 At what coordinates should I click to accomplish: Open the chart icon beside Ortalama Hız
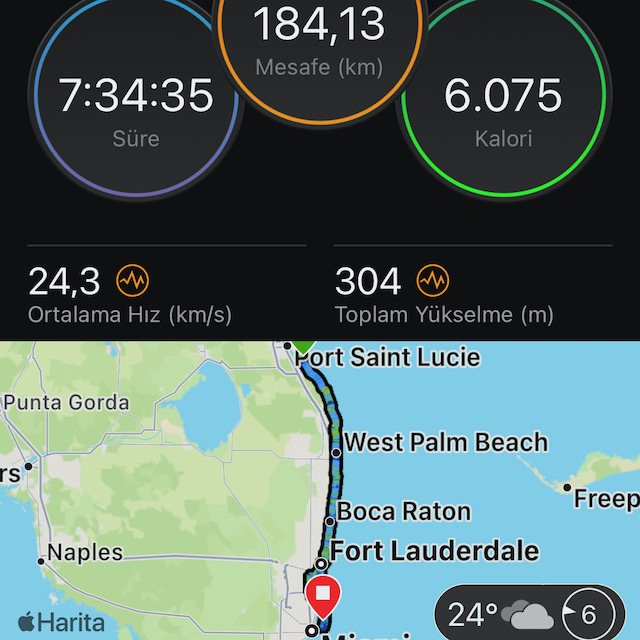tap(132, 281)
